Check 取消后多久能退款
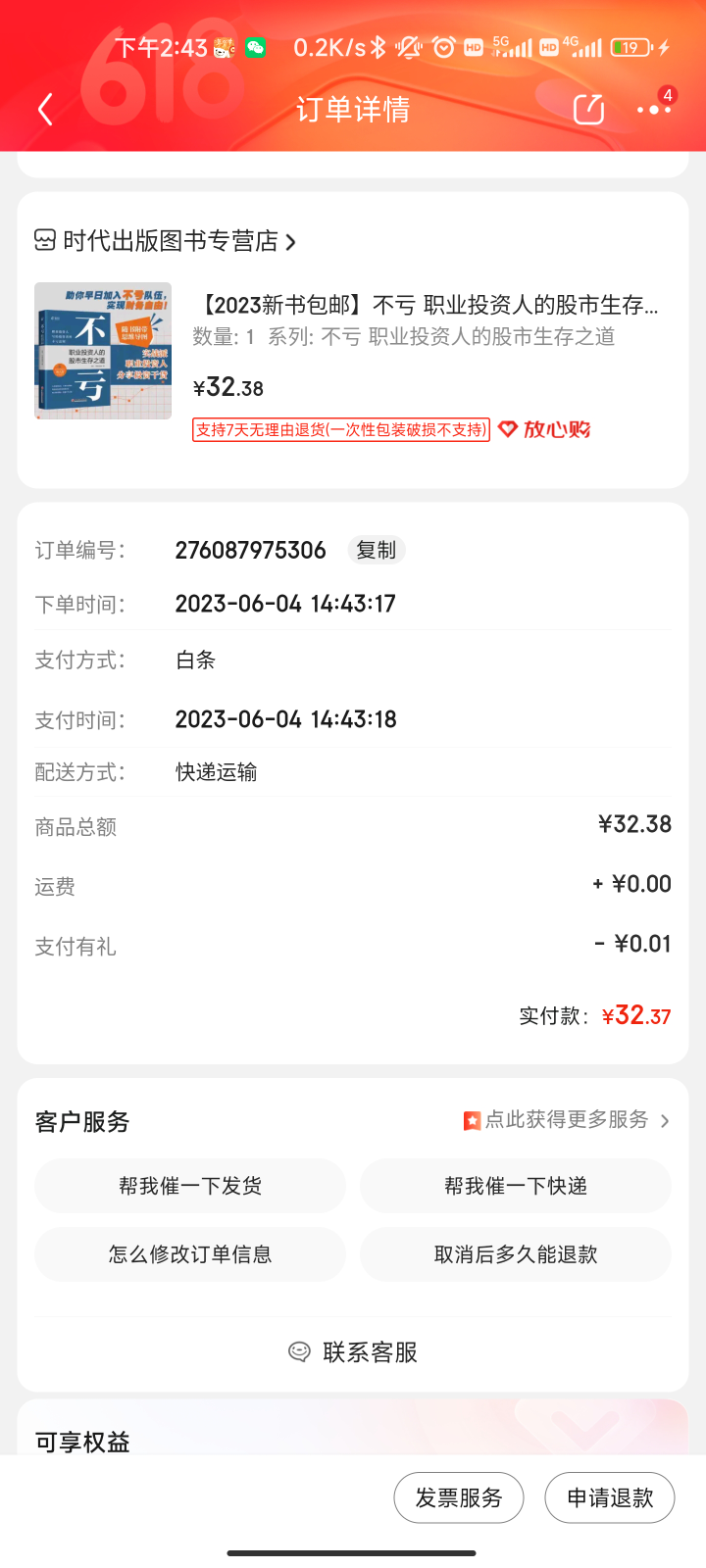The image size is (706, 1568). [516, 1254]
